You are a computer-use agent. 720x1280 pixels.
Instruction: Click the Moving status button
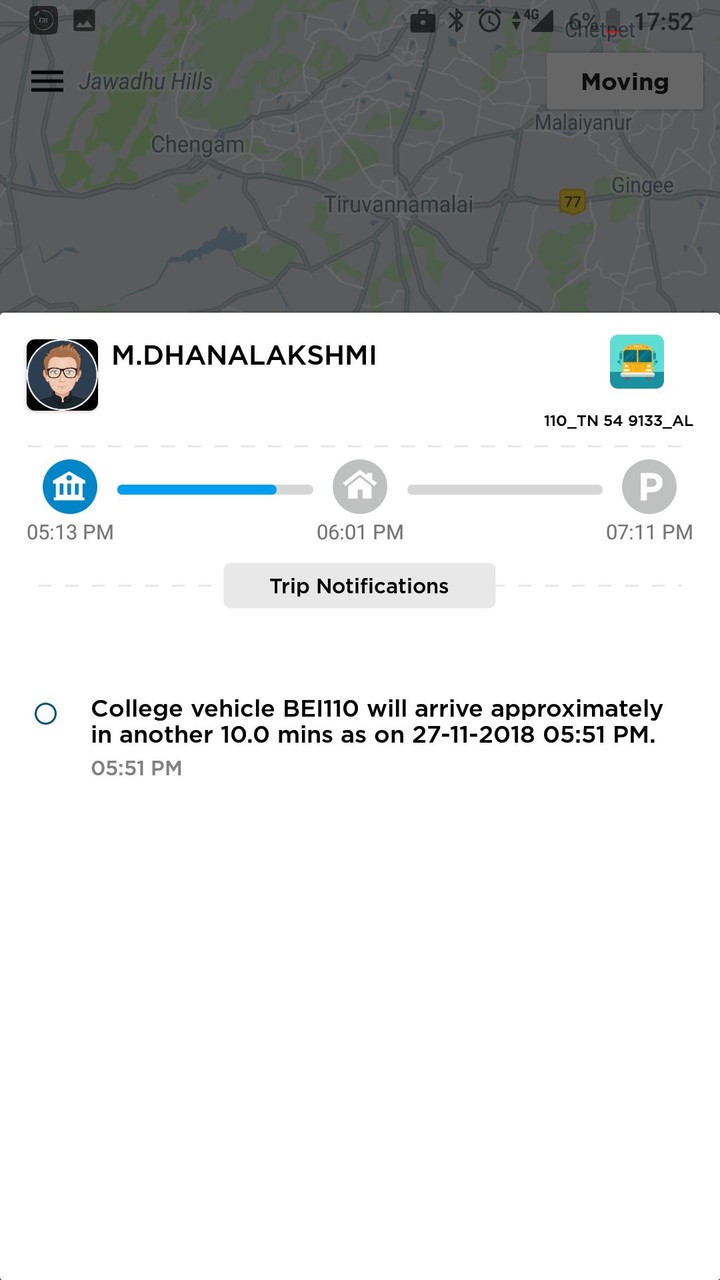[625, 81]
